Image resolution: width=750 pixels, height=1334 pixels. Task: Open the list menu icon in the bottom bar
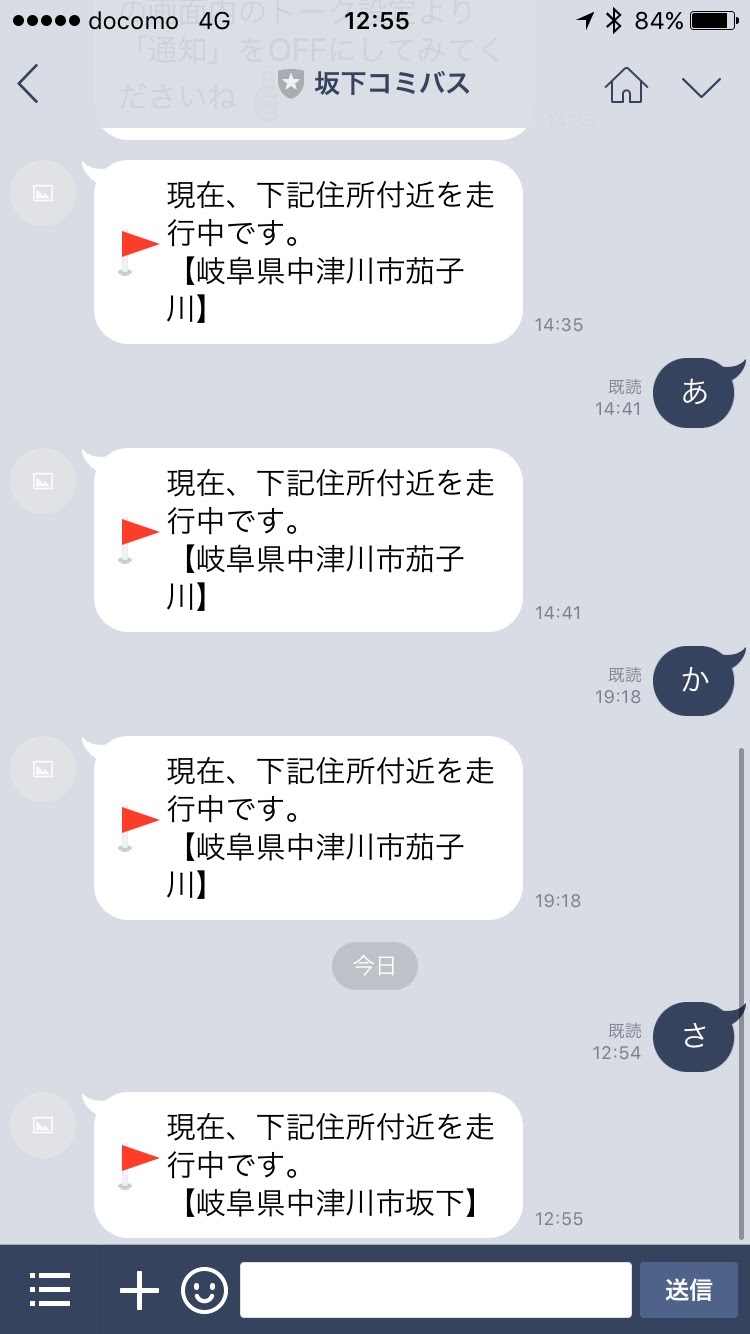pos(50,1290)
